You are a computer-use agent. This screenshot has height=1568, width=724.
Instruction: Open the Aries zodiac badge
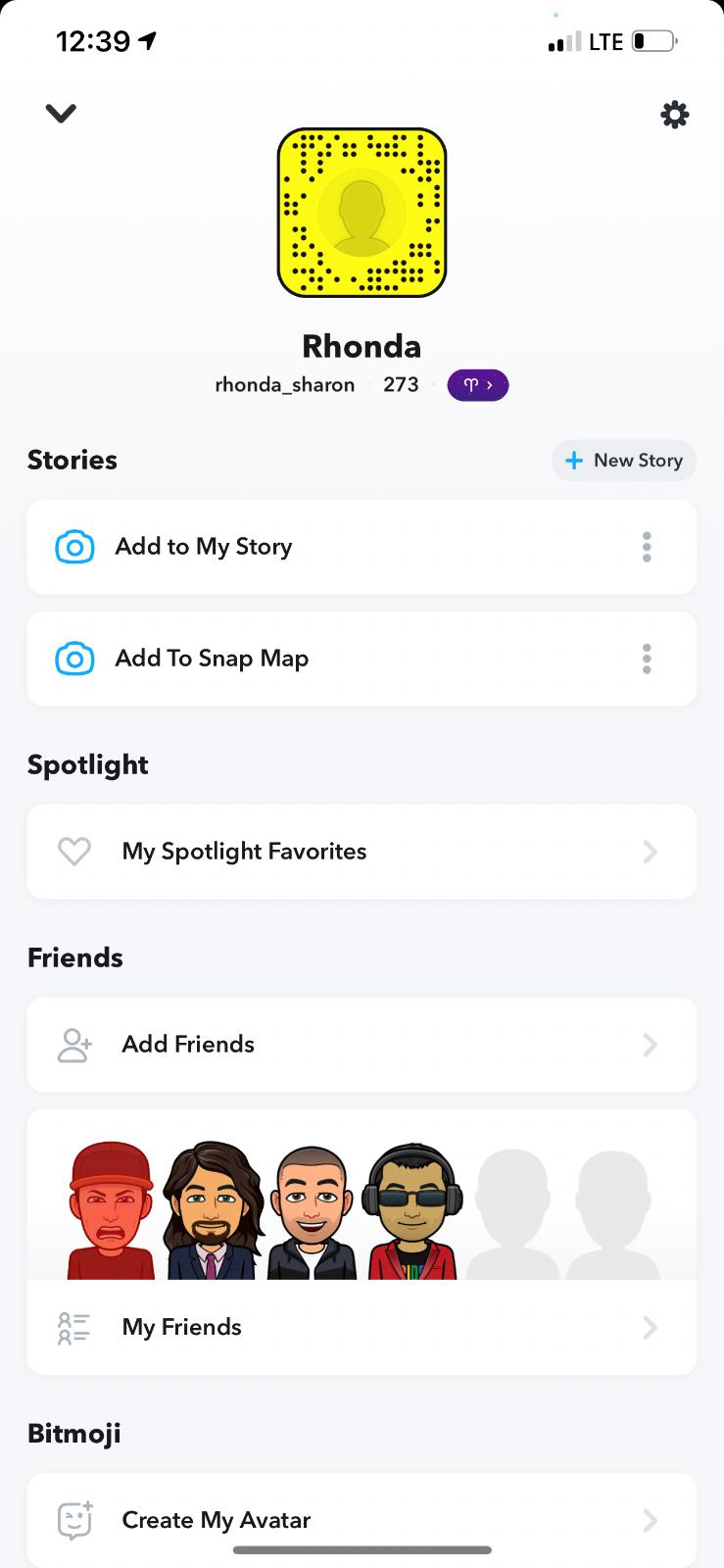click(477, 385)
